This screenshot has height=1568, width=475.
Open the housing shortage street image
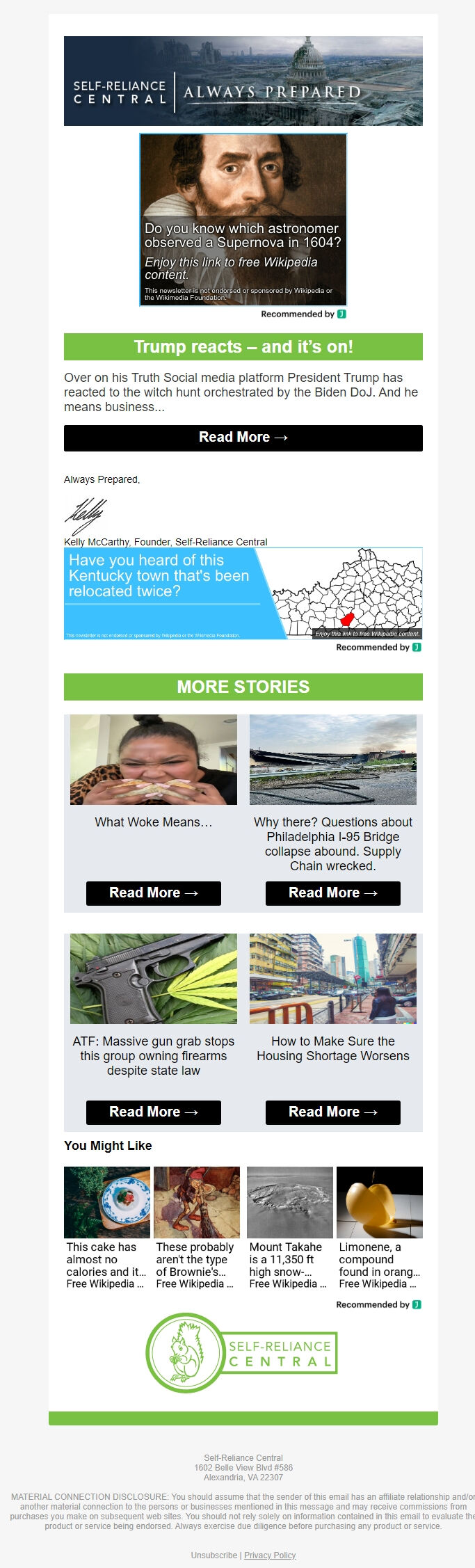point(332,978)
